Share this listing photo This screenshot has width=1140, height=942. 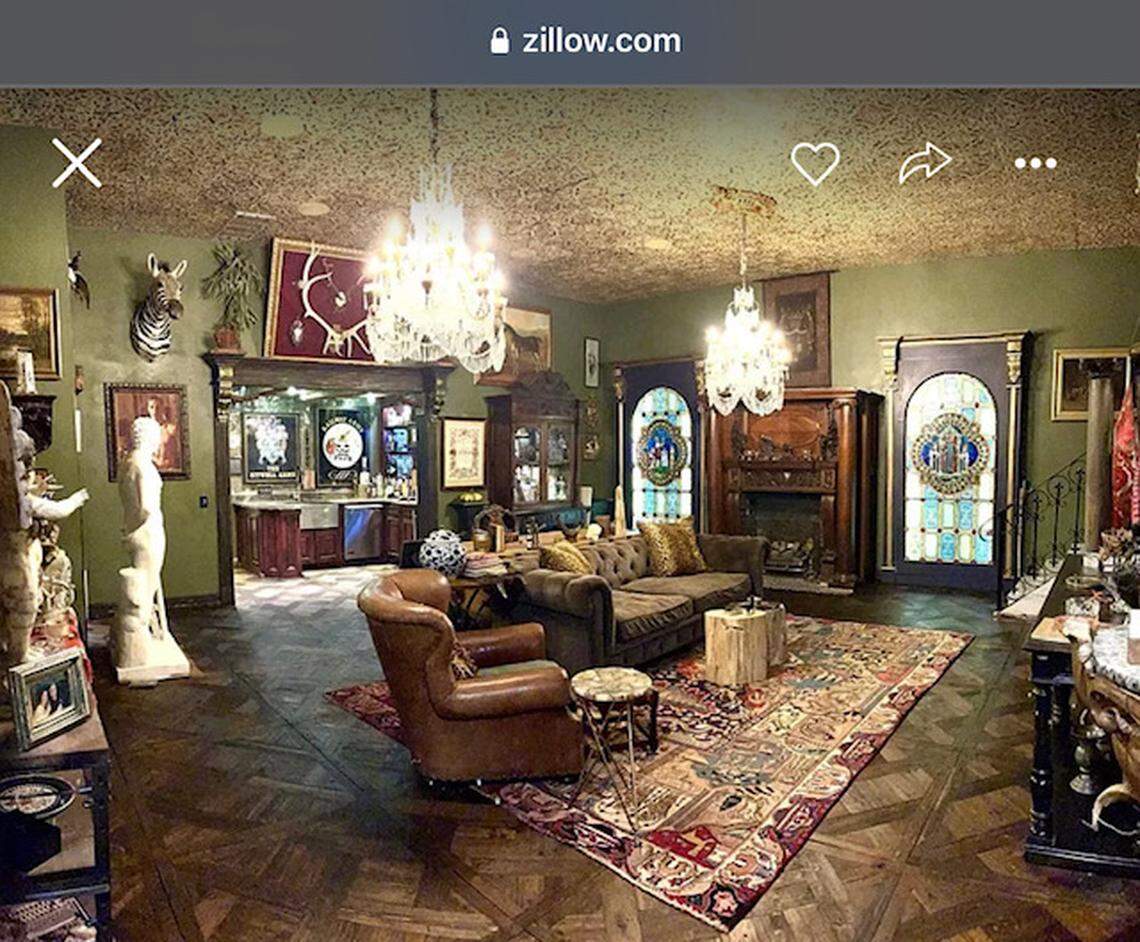point(924,163)
